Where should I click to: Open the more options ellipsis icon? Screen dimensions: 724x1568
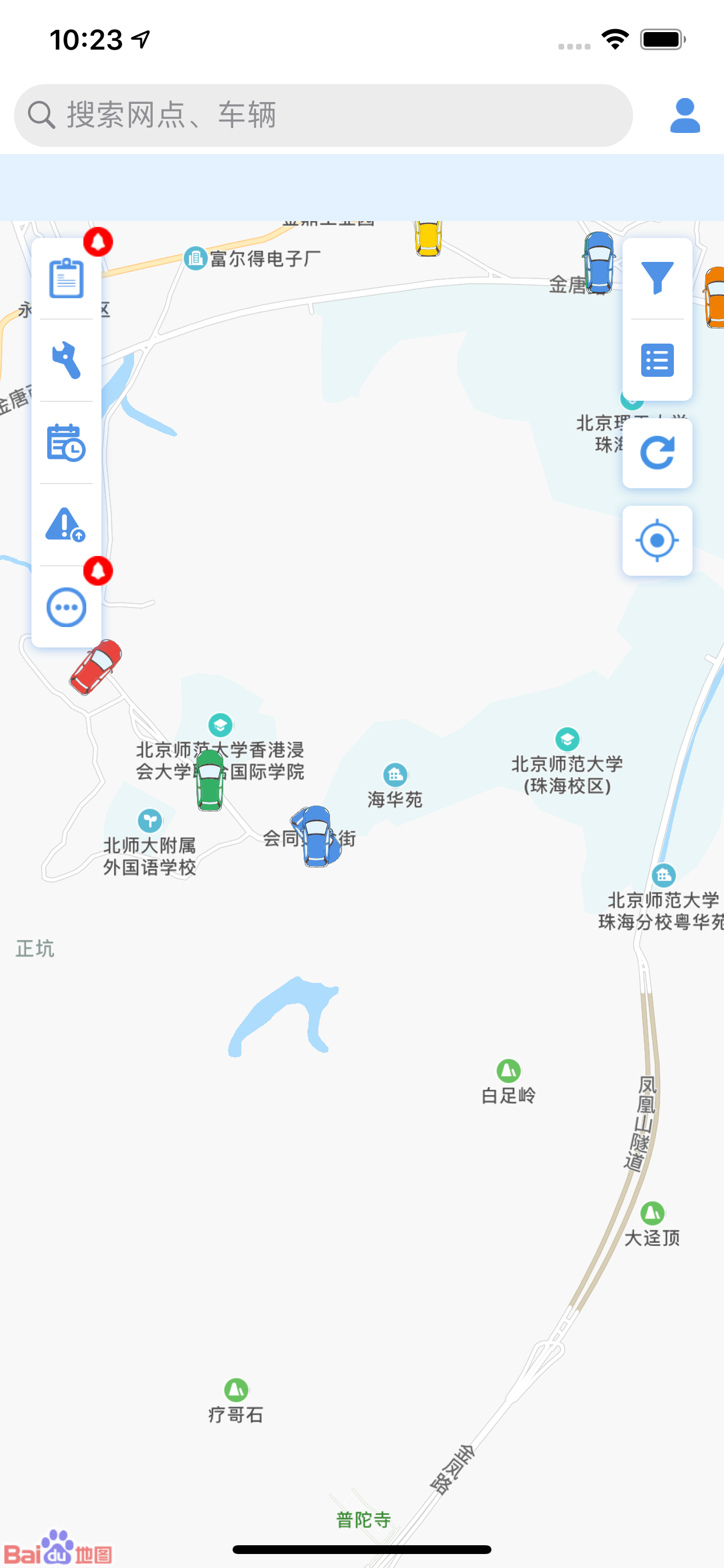66,607
